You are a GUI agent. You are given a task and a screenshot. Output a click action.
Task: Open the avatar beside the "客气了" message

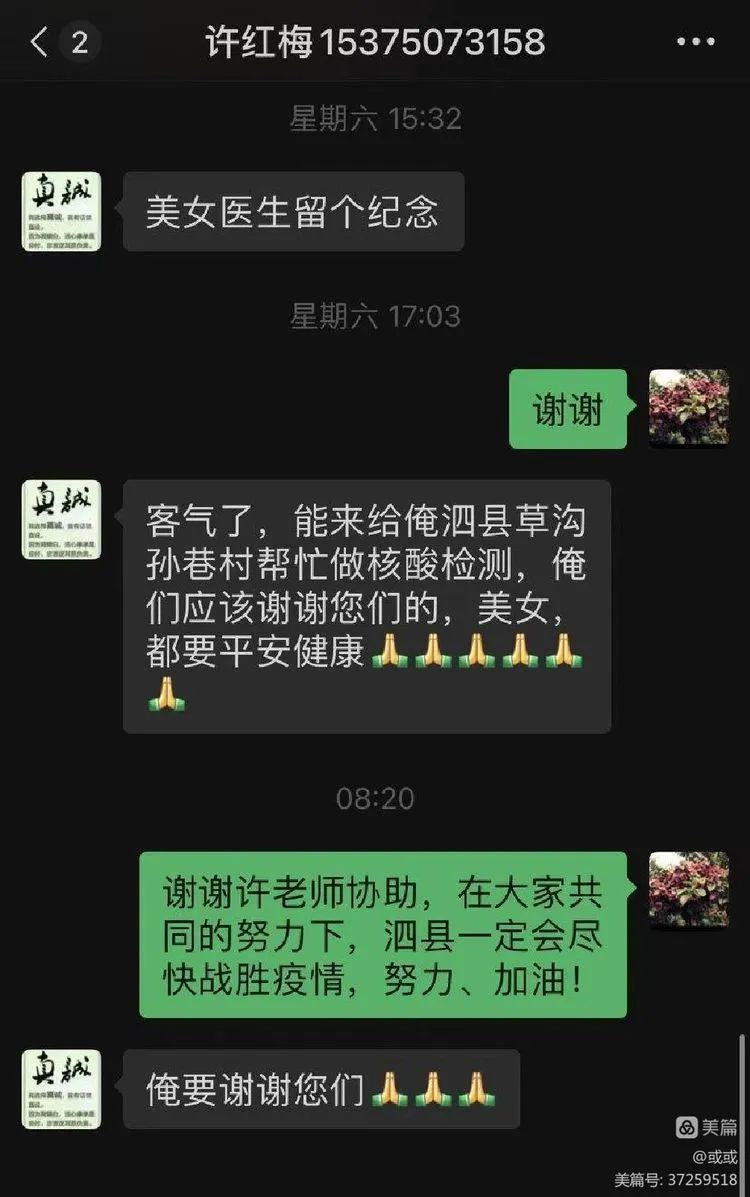tap(61, 519)
